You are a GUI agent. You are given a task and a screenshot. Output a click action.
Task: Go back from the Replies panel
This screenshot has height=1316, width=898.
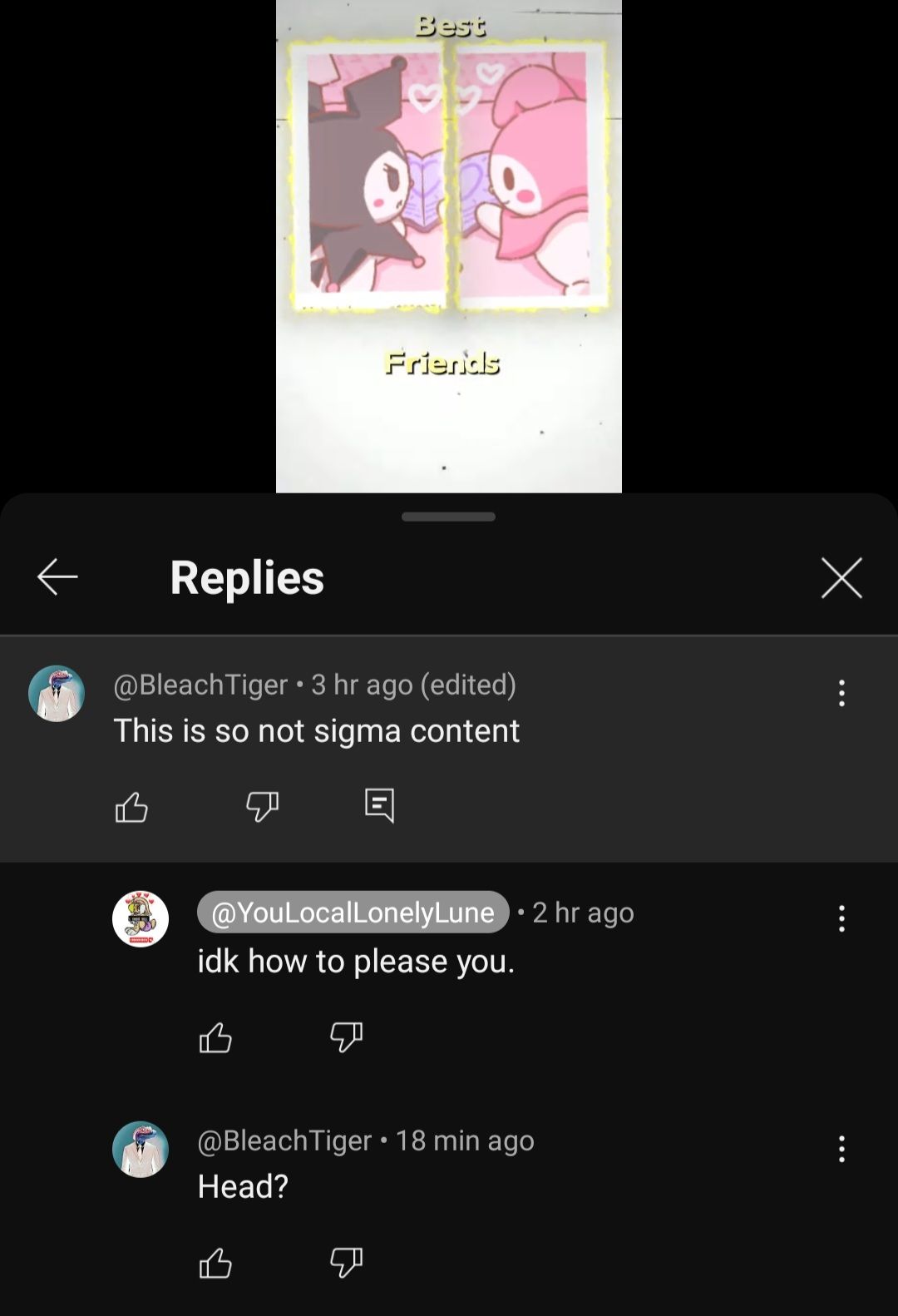click(57, 577)
